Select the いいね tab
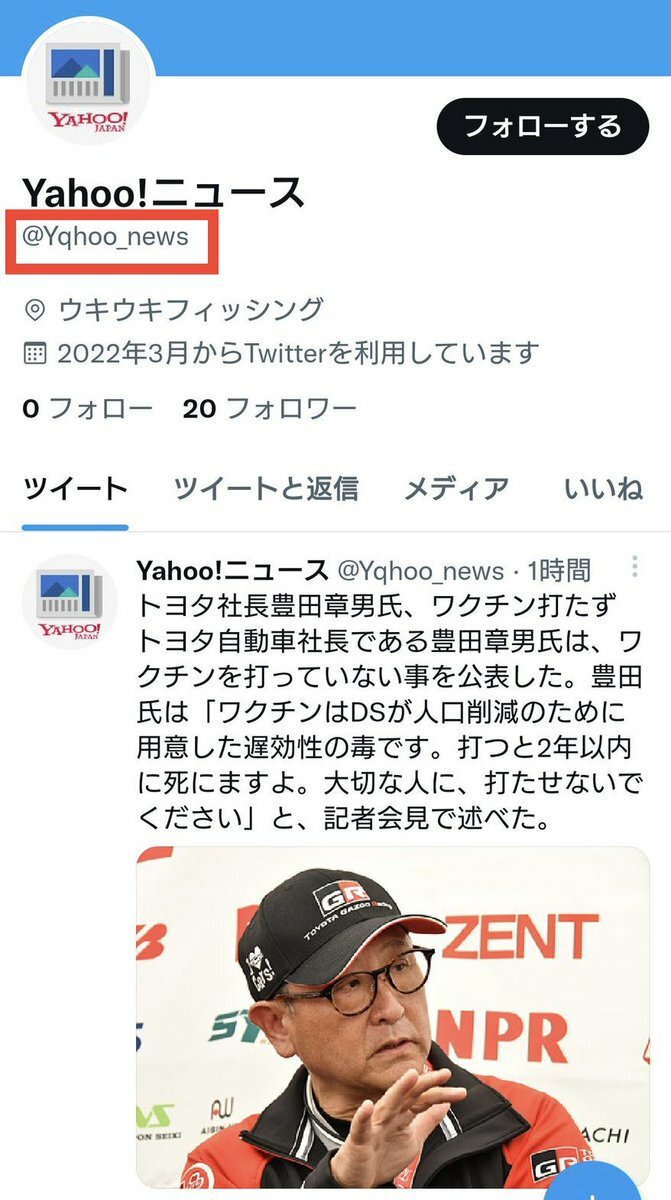The width and height of the screenshot is (671, 1200). click(603, 489)
